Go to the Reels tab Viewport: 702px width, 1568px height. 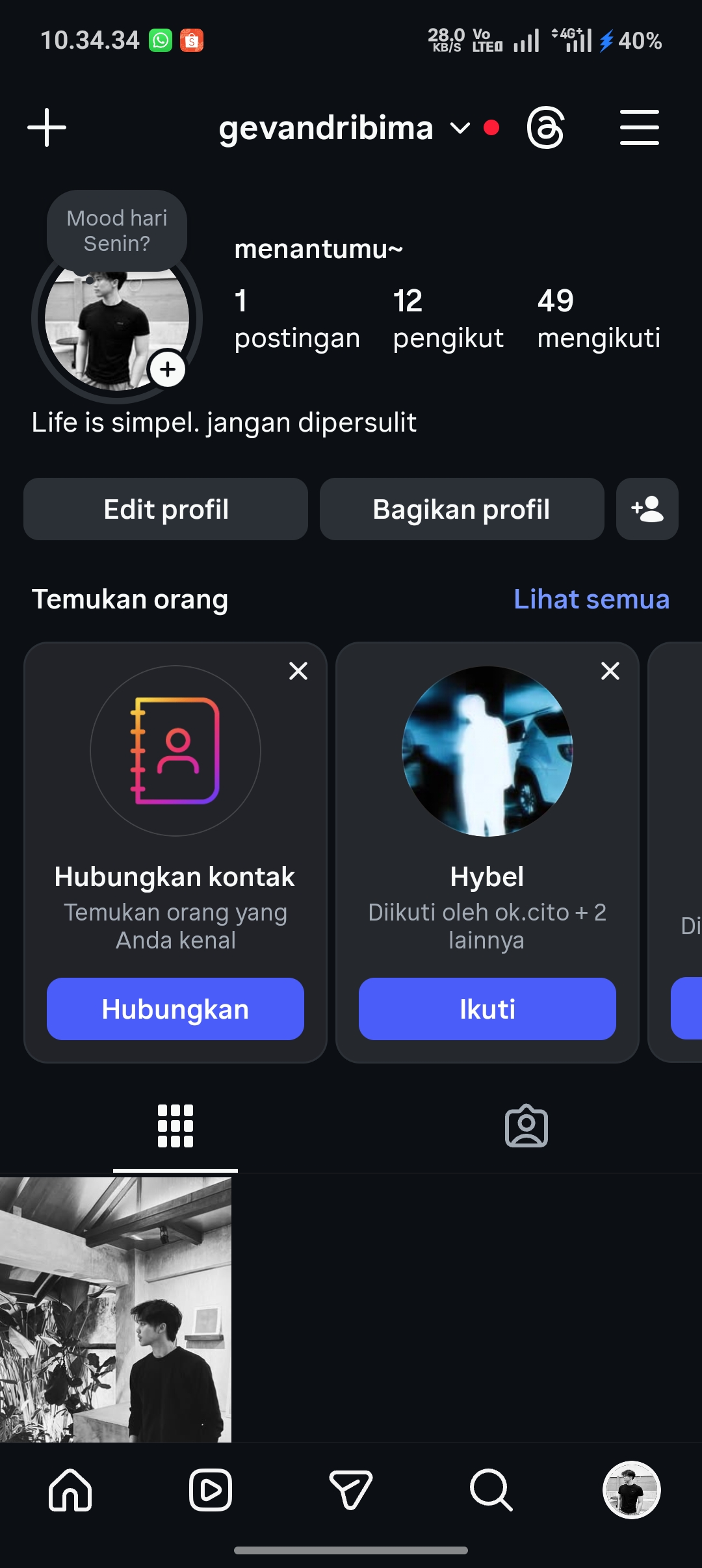click(211, 1489)
